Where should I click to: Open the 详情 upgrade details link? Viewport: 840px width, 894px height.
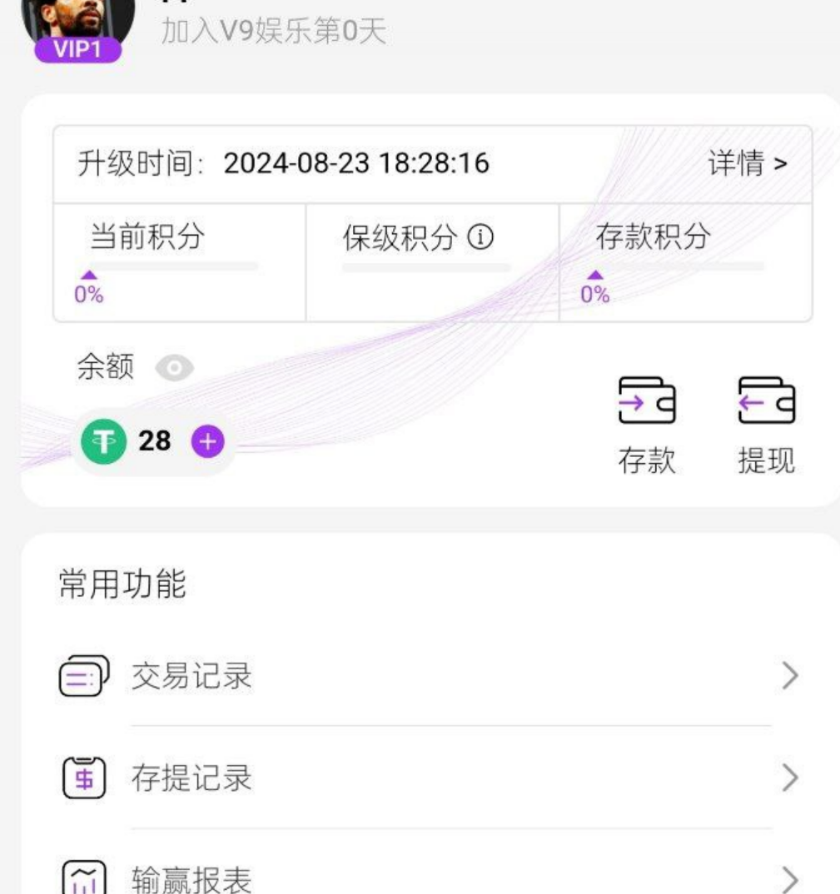(747, 163)
